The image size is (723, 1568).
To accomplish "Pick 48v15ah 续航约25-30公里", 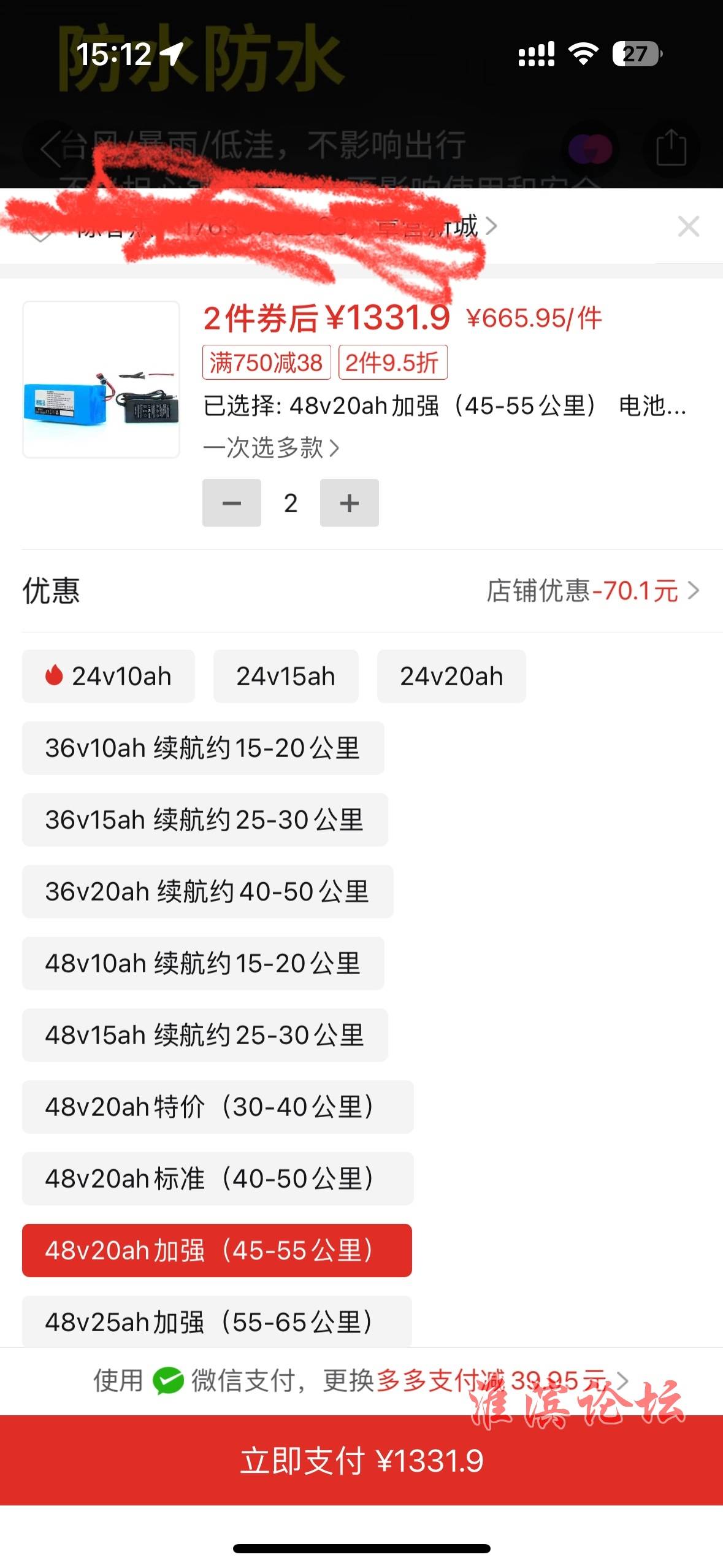I will click(x=205, y=1035).
